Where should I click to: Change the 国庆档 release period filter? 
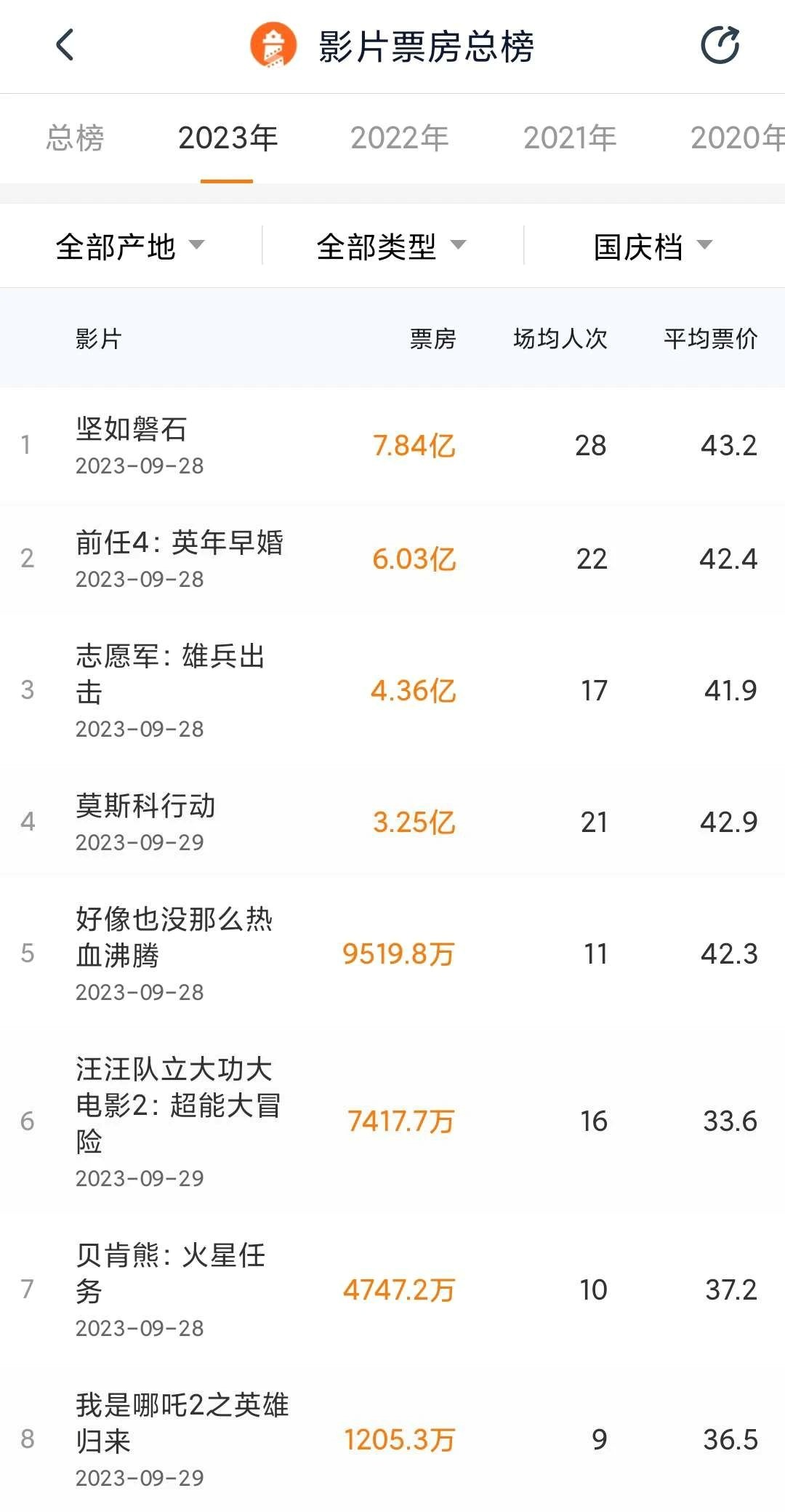click(x=653, y=246)
